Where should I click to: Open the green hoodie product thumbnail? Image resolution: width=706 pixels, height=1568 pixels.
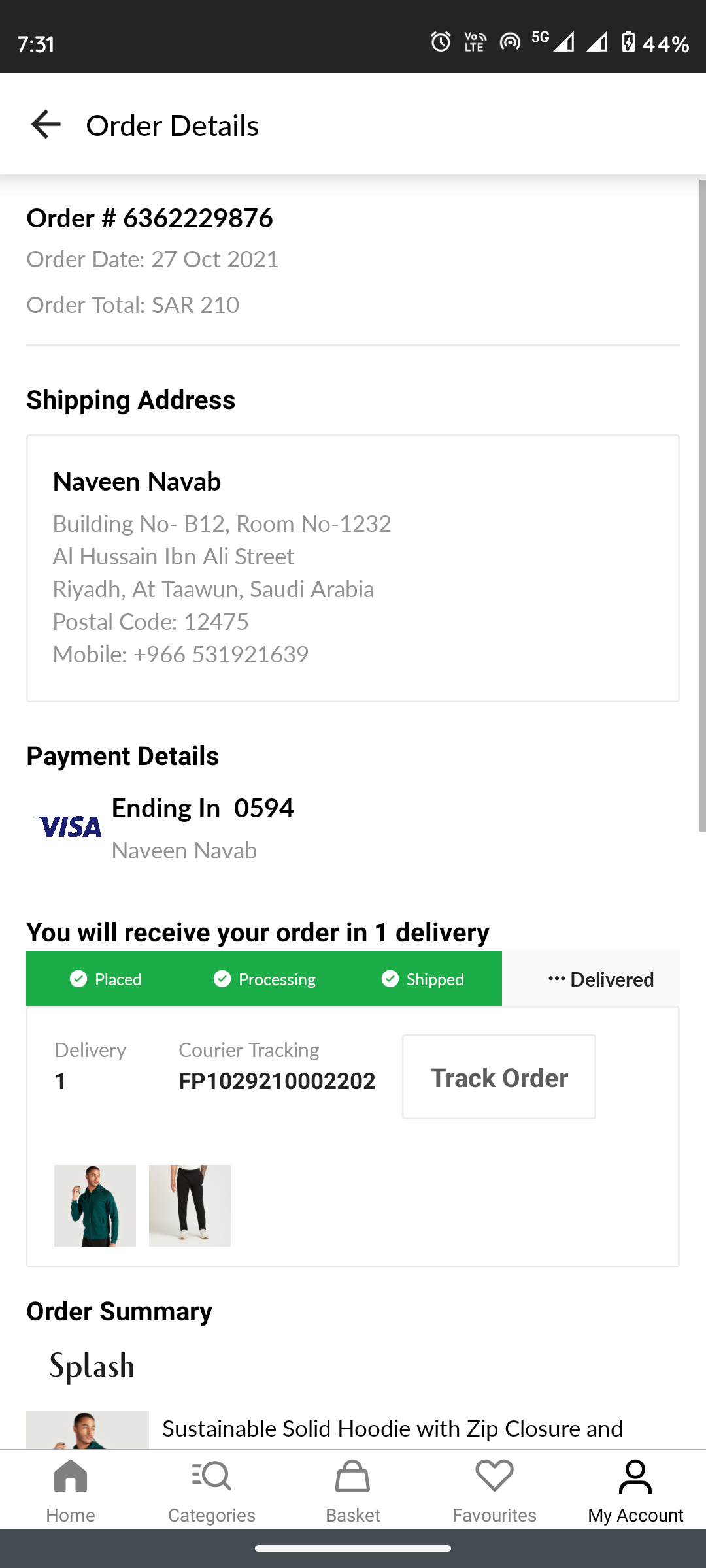click(95, 1205)
